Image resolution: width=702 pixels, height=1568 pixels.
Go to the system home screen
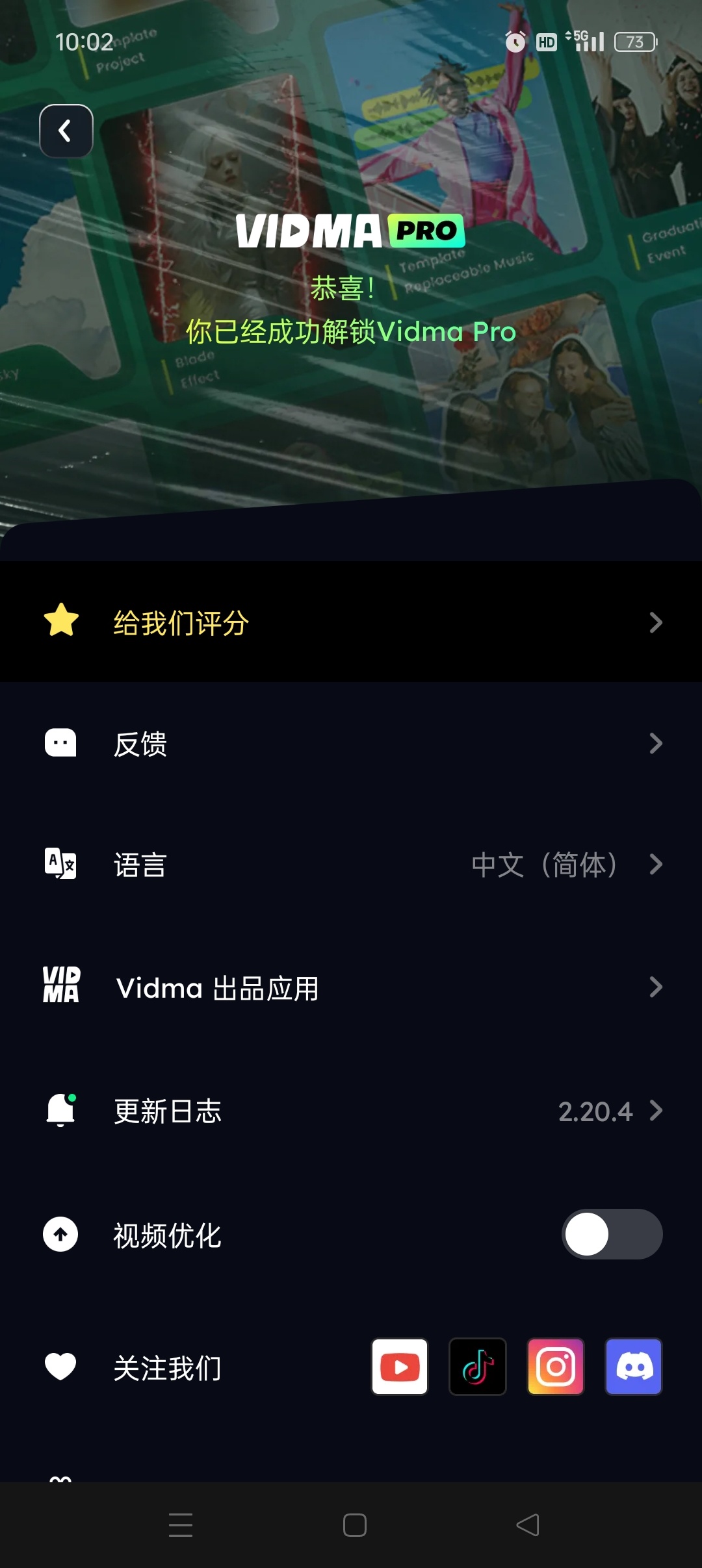click(354, 1525)
